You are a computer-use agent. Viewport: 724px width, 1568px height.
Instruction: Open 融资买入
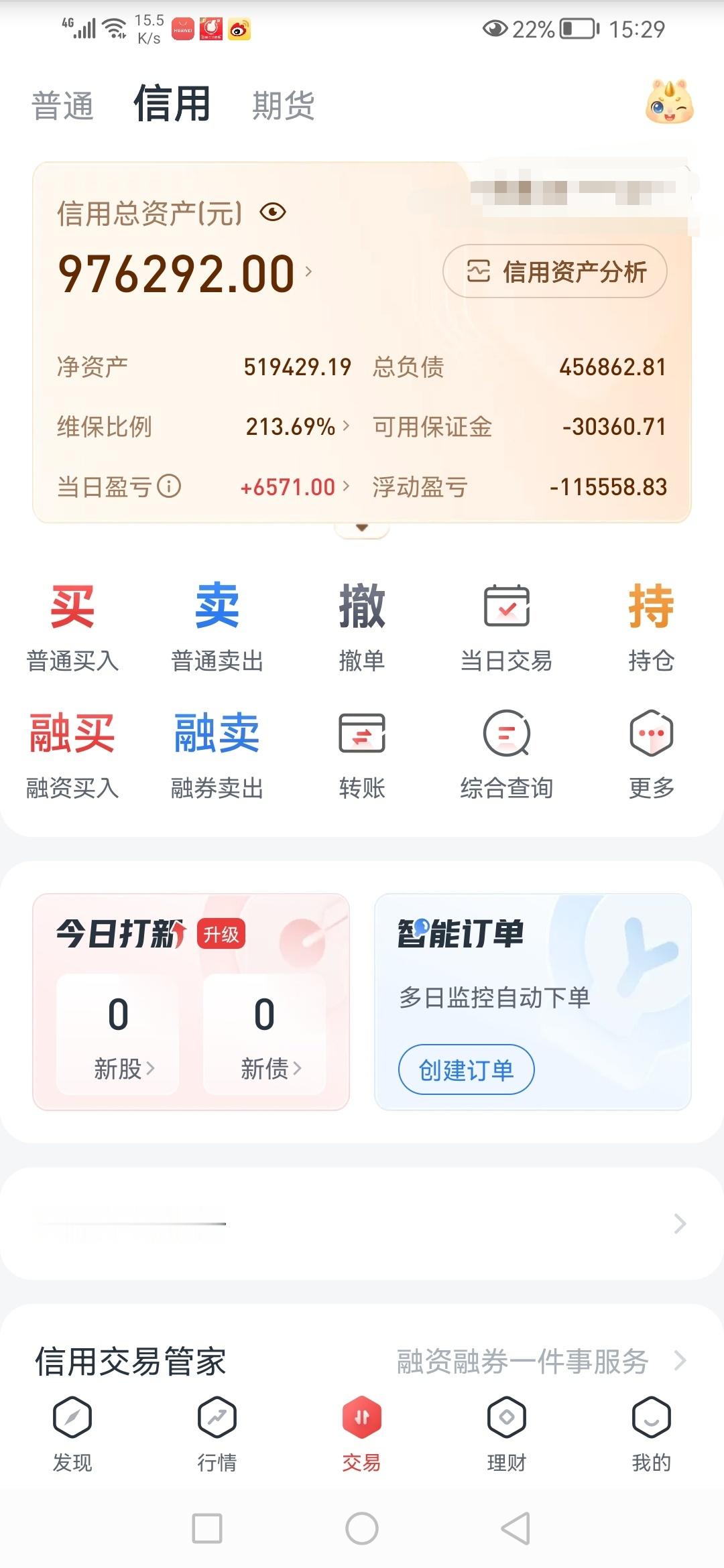coord(72,755)
